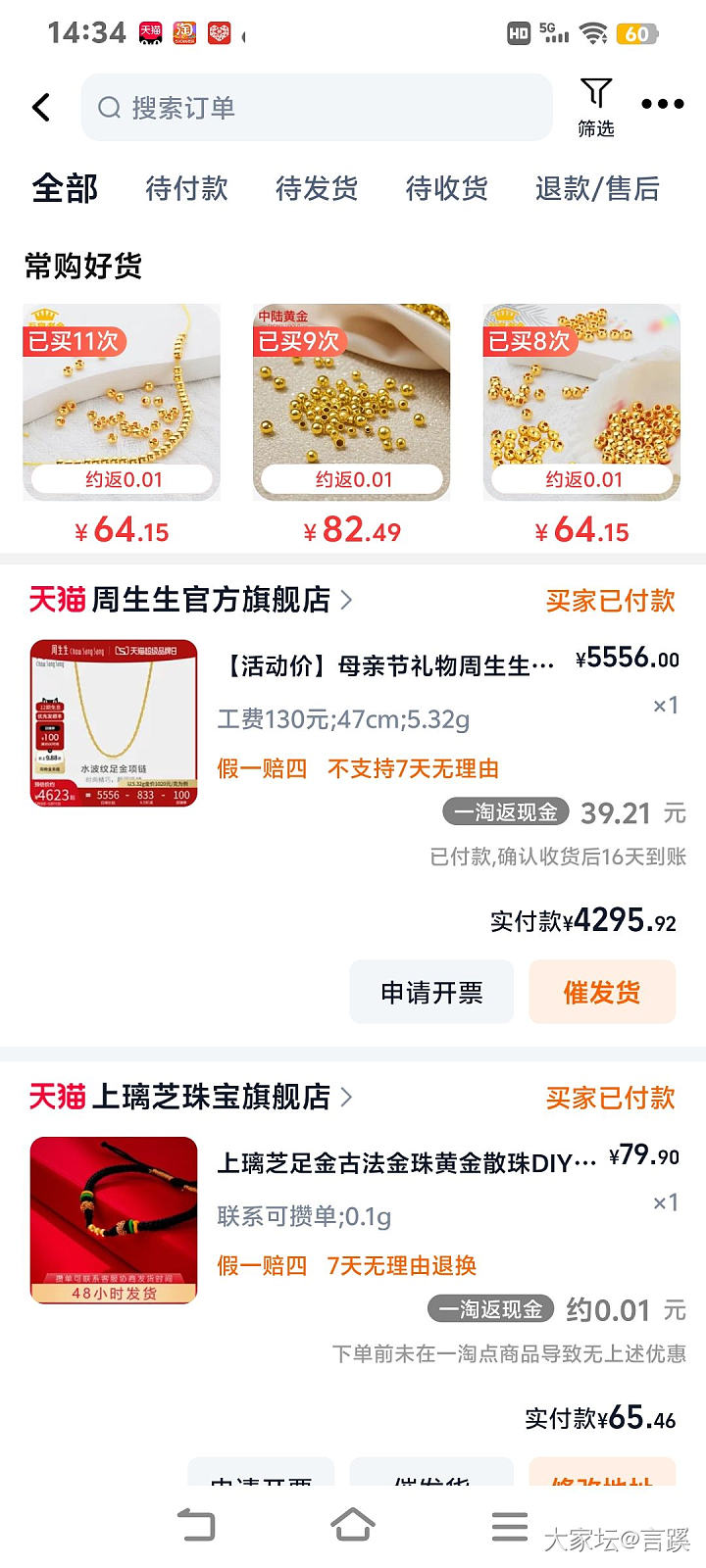Open the 已买11次 gold bead product

pos(122,402)
